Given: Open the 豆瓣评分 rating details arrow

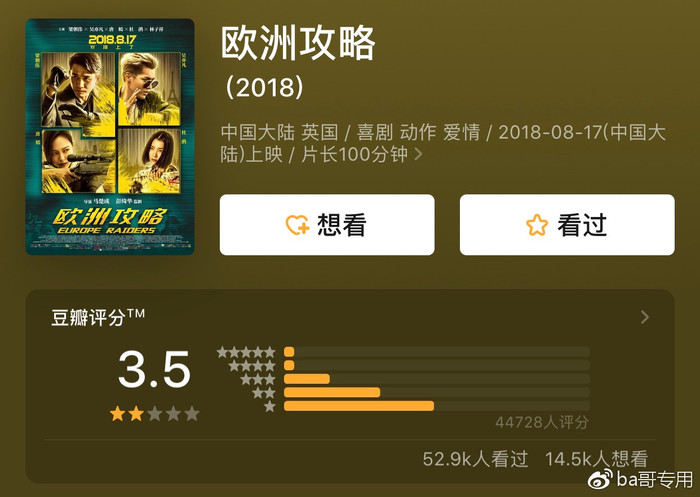Looking at the screenshot, I should pos(645,317).
